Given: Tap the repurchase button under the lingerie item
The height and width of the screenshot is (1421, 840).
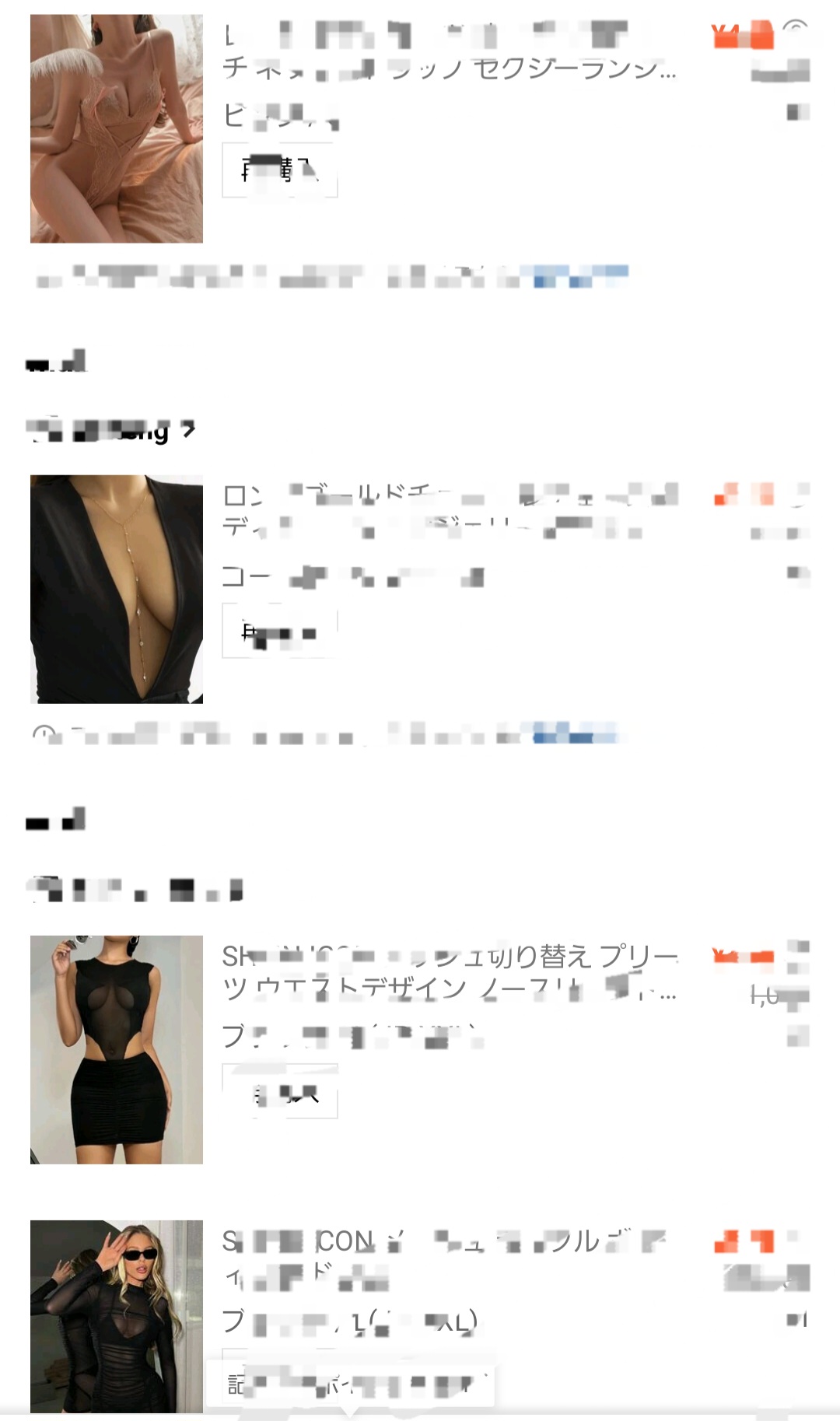Looking at the screenshot, I should click(x=280, y=170).
